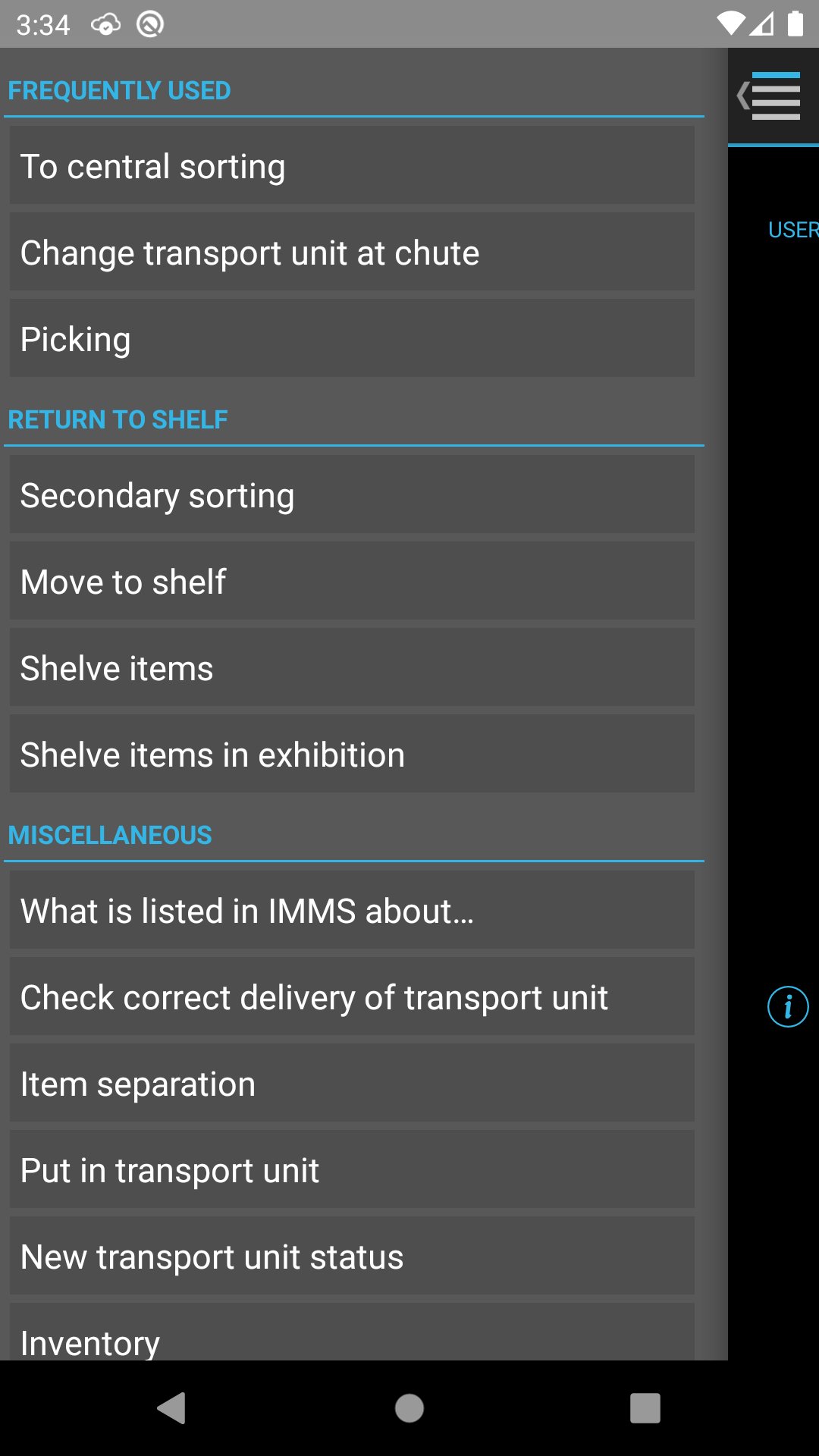Image resolution: width=819 pixels, height=1456 pixels.
Task: Open Shelve items in exhibition
Action: pyautogui.click(x=351, y=753)
